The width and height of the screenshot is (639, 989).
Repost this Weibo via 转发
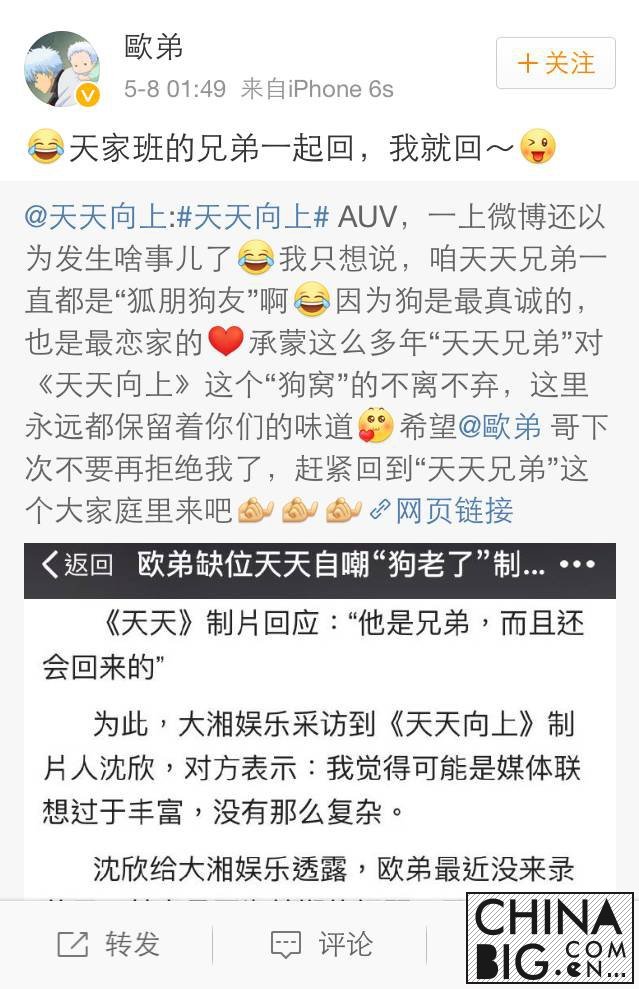[x=108, y=943]
